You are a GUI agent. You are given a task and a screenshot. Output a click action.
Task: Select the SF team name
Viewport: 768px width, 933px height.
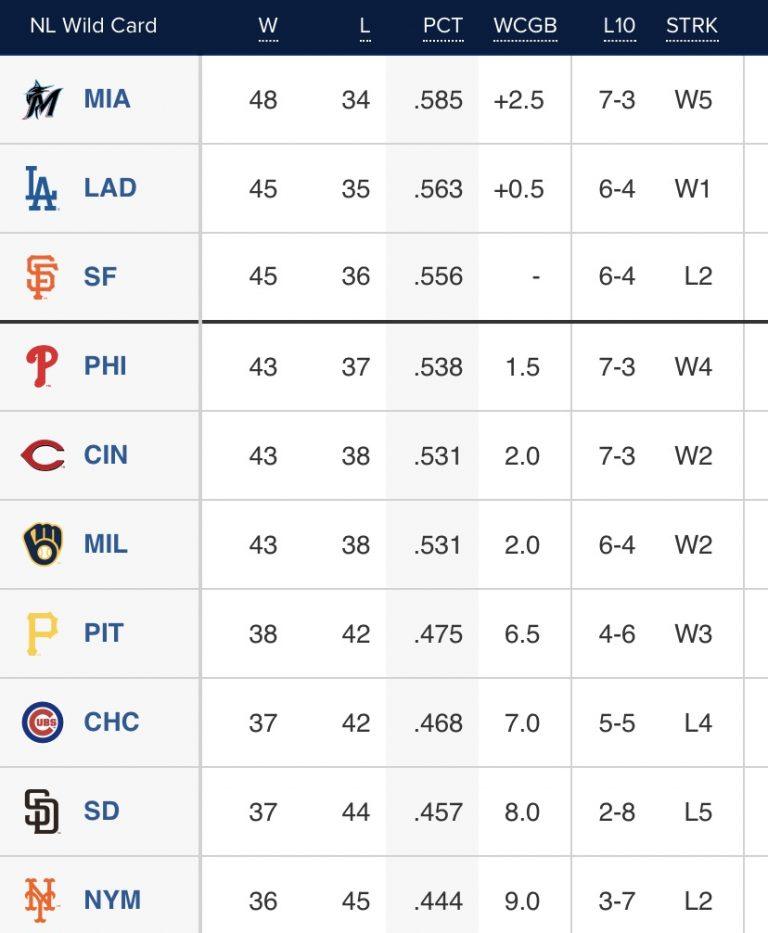tap(100, 277)
